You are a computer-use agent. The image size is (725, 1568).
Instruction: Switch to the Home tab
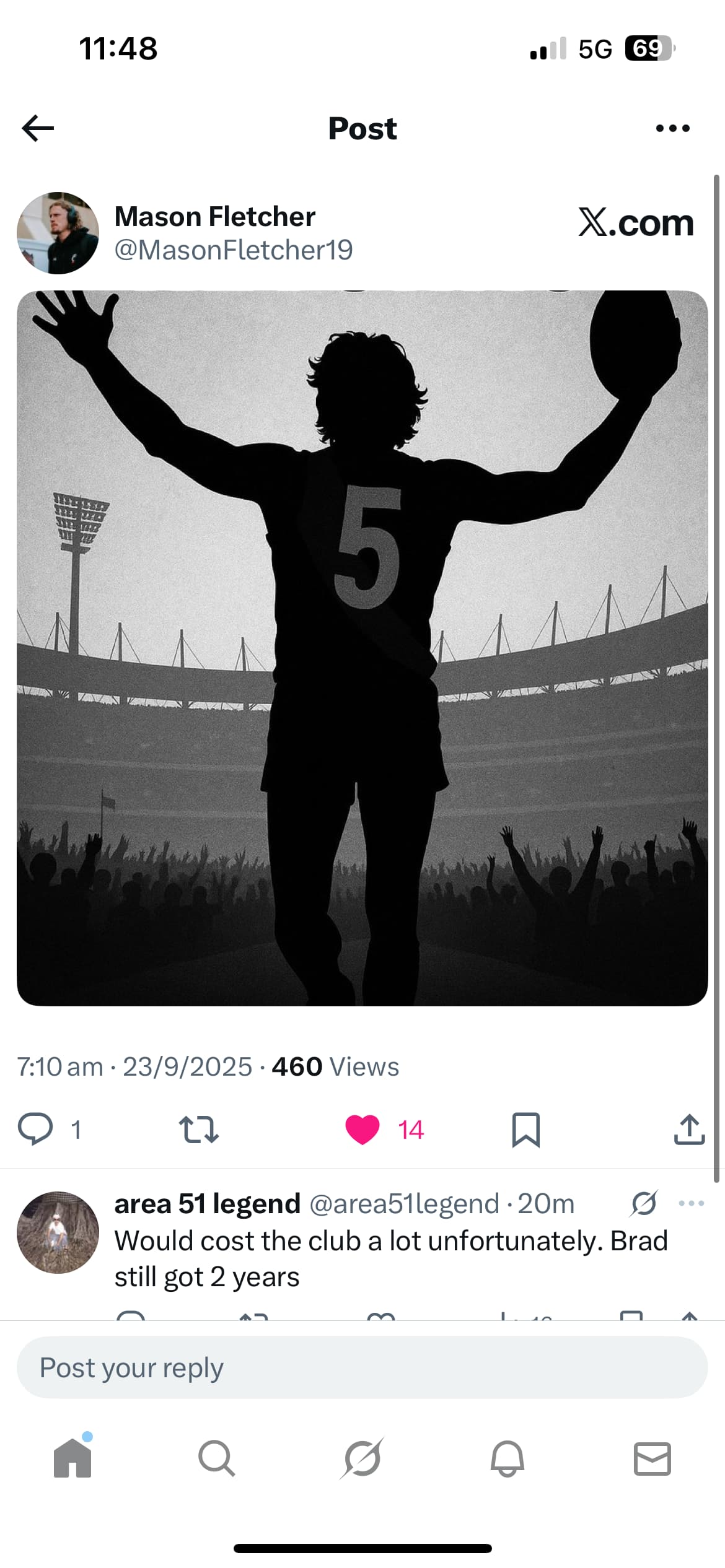coord(72,1458)
